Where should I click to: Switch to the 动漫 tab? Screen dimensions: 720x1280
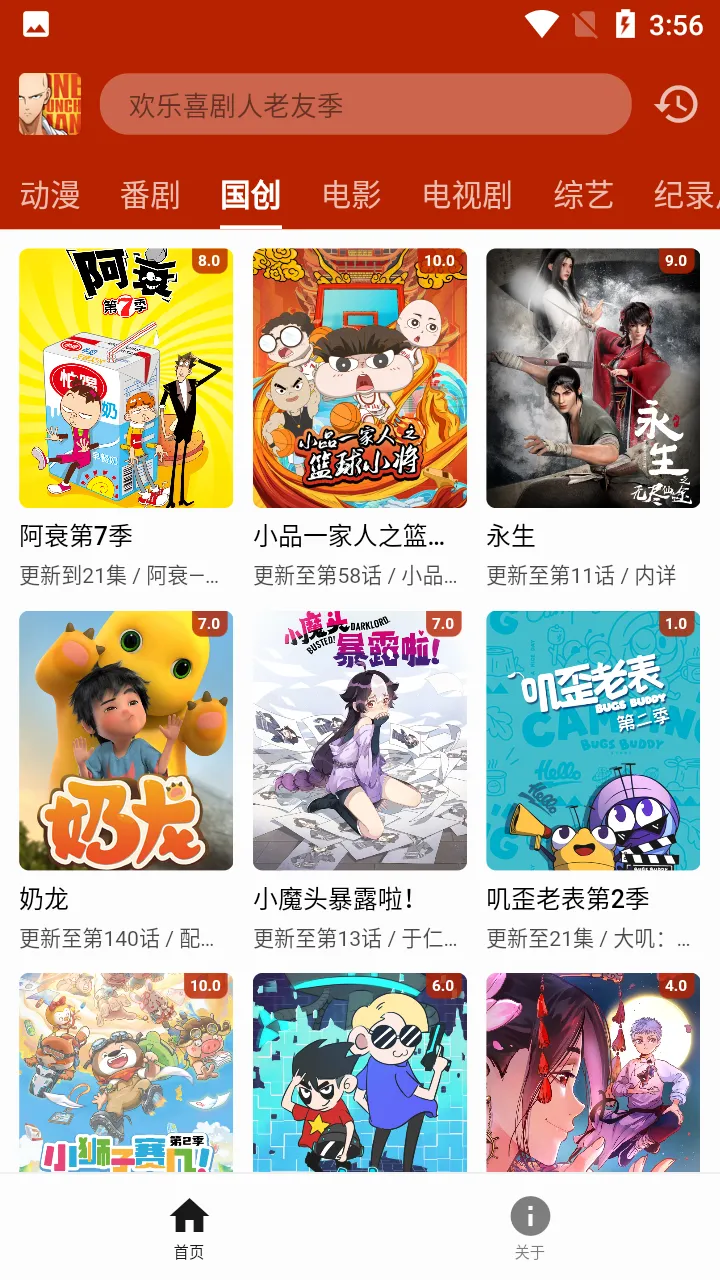(x=50, y=195)
